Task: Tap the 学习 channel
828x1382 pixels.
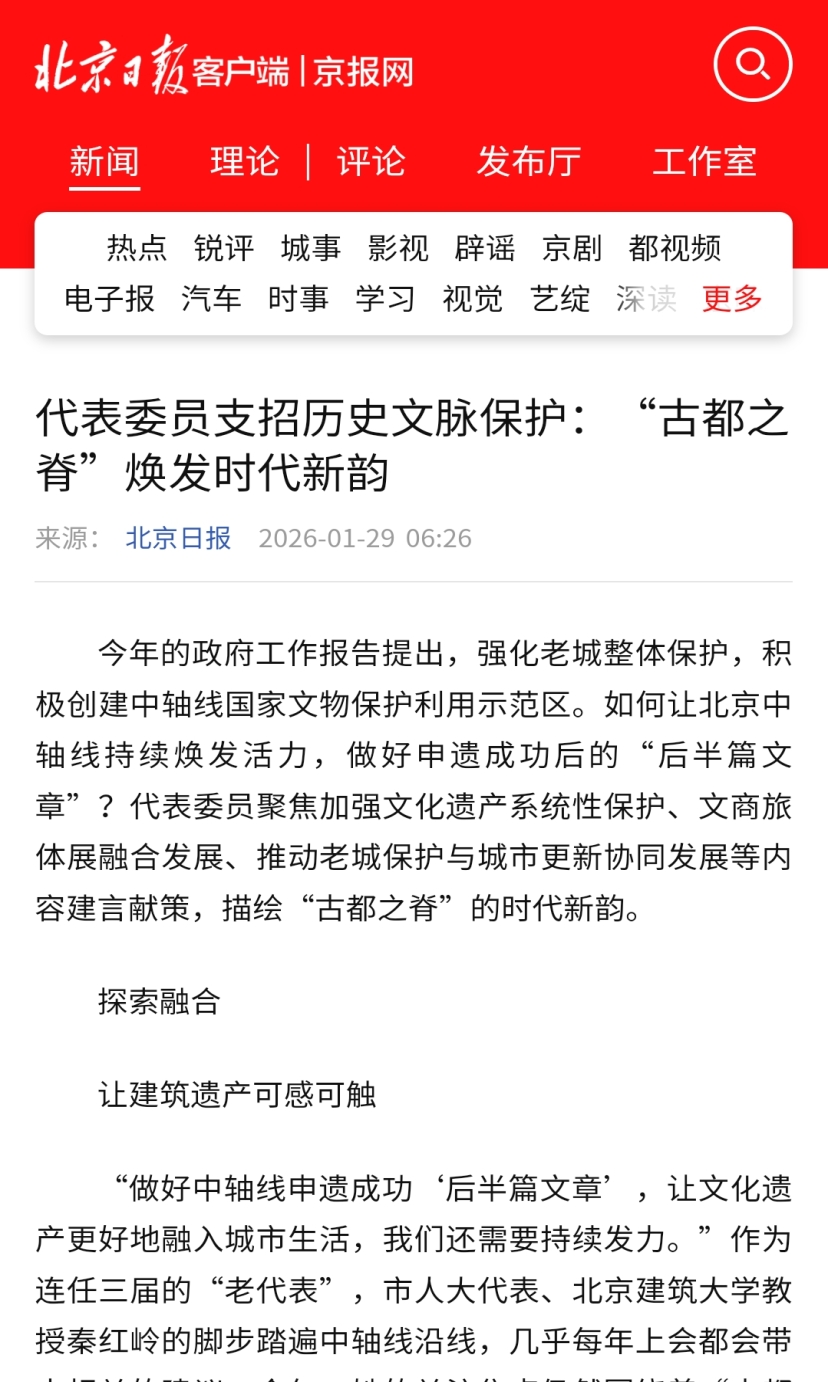Action: [386, 298]
